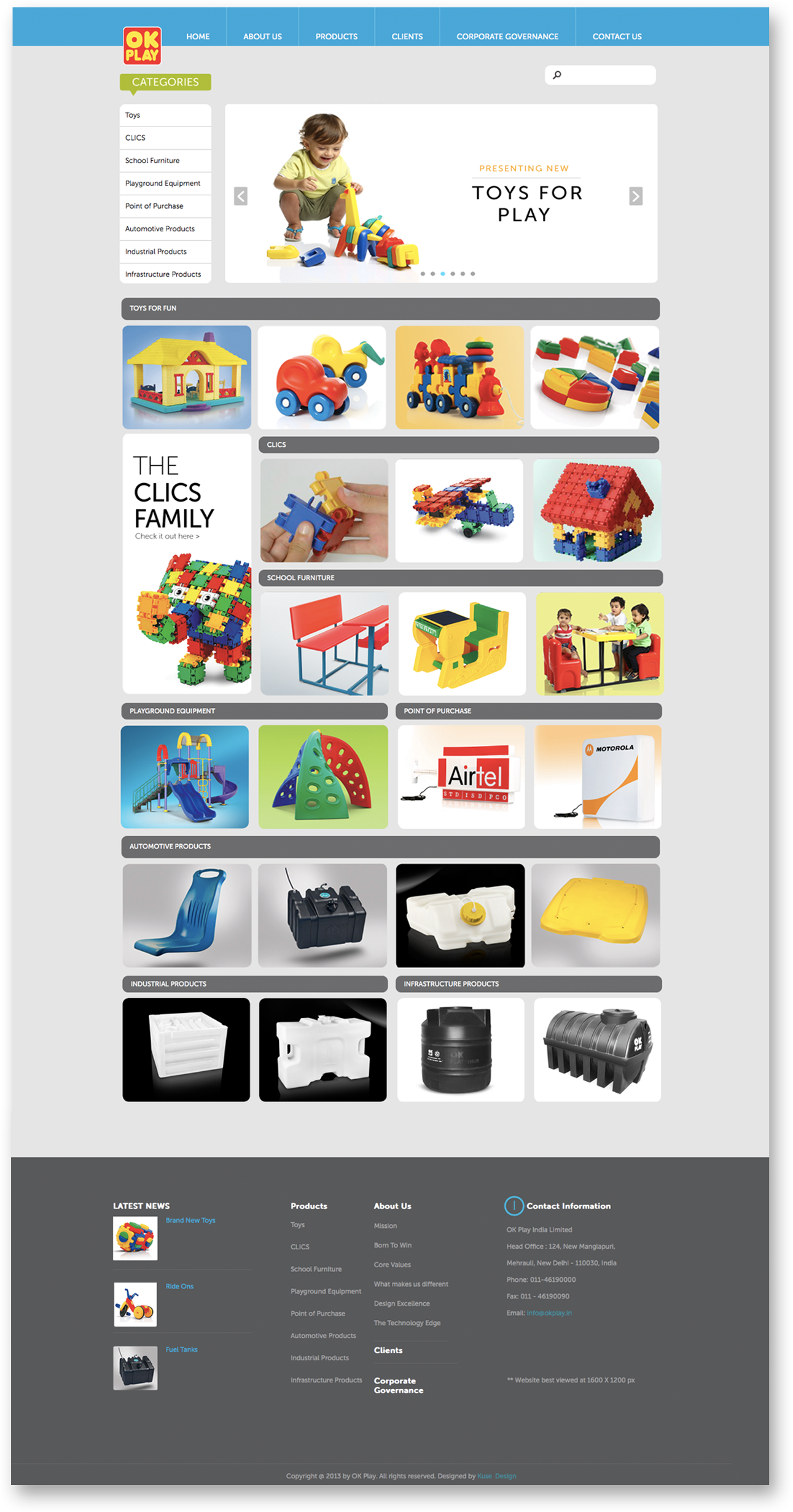Go to previous banner slide
This screenshot has width=793, height=1512.
click(x=241, y=196)
